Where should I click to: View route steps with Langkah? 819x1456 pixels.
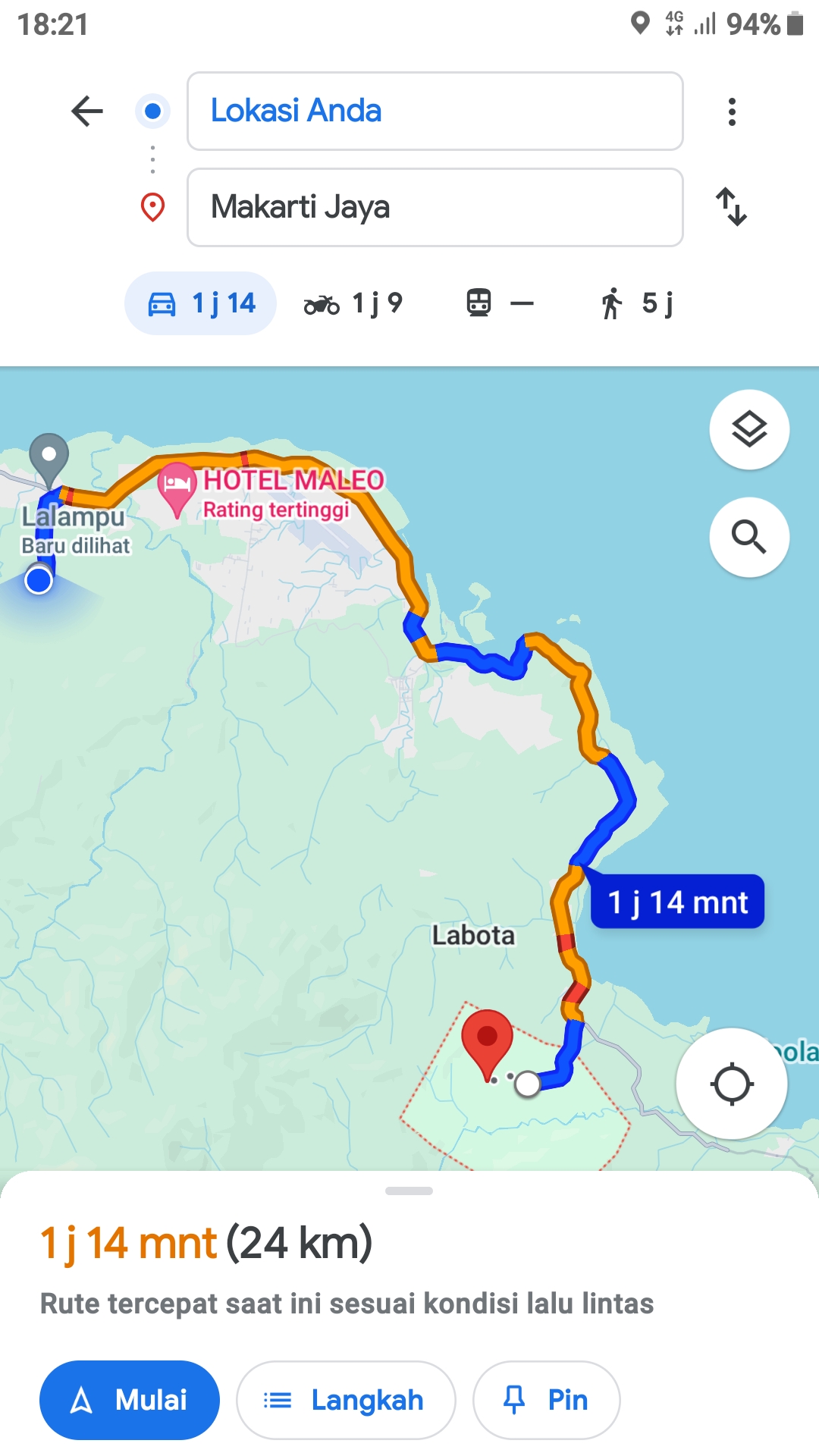coord(346,1400)
